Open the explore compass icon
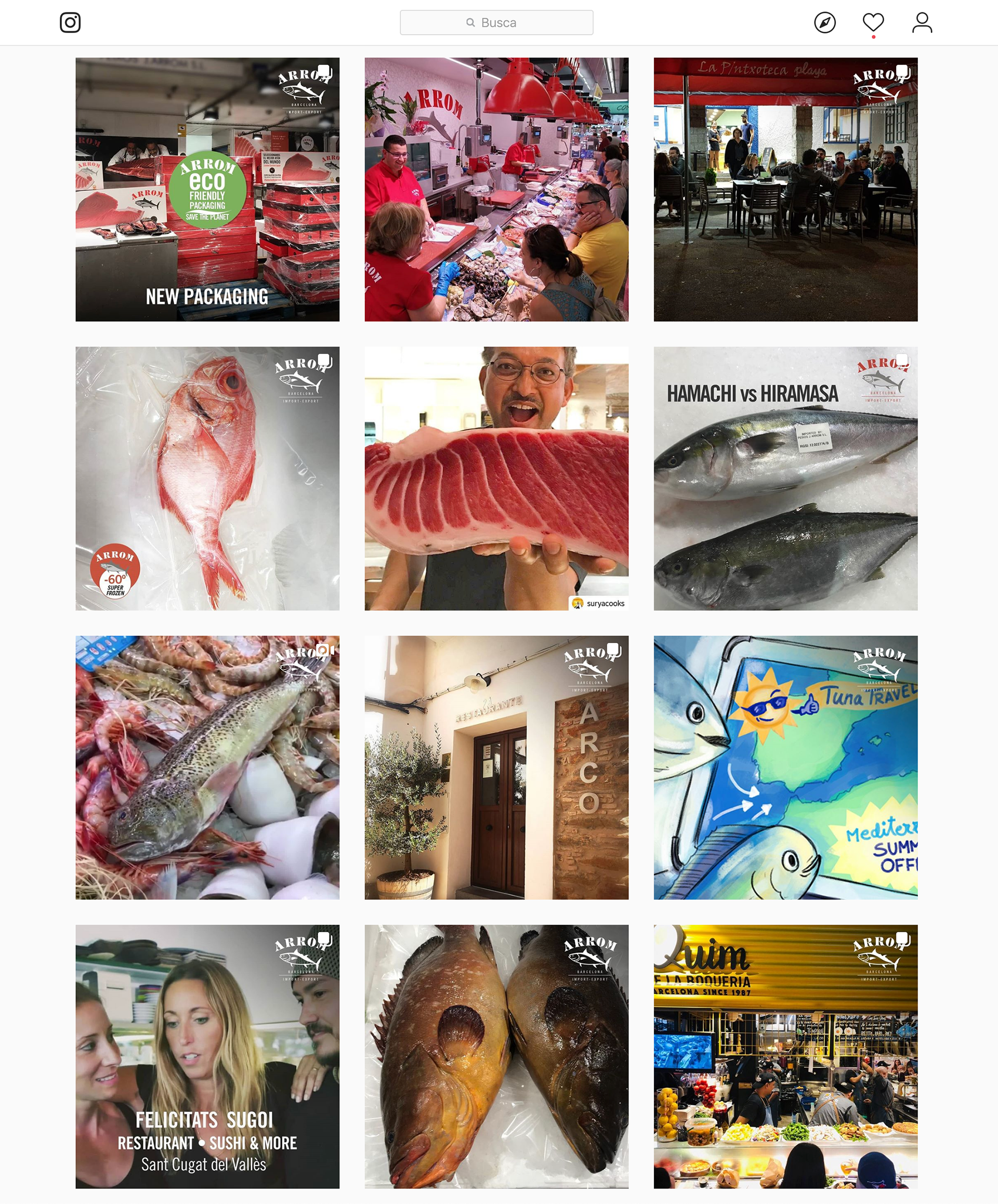Screen dimensions: 998x1204 pyautogui.click(x=824, y=22)
